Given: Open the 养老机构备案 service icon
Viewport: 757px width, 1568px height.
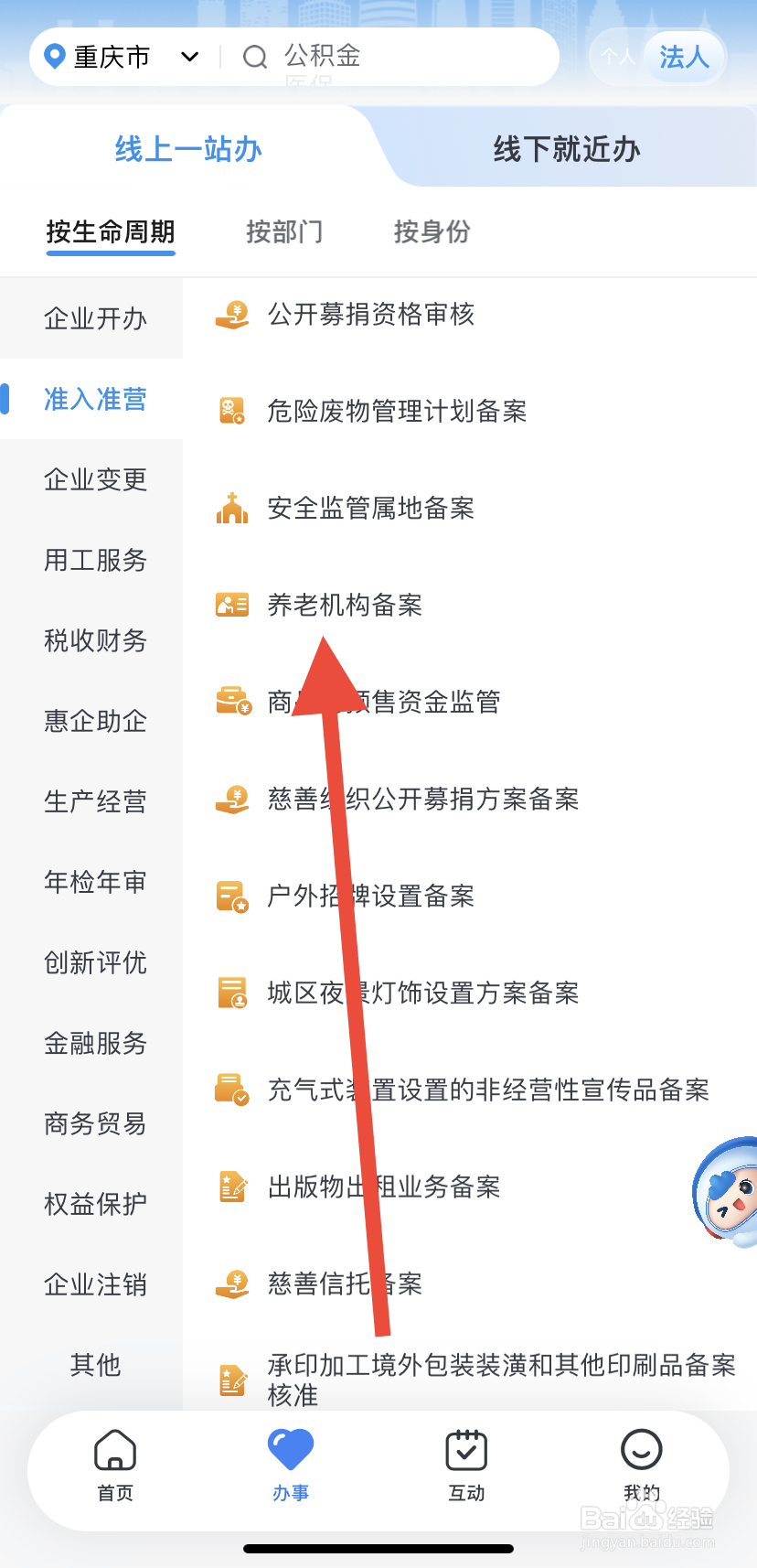Looking at the screenshot, I should (x=232, y=604).
